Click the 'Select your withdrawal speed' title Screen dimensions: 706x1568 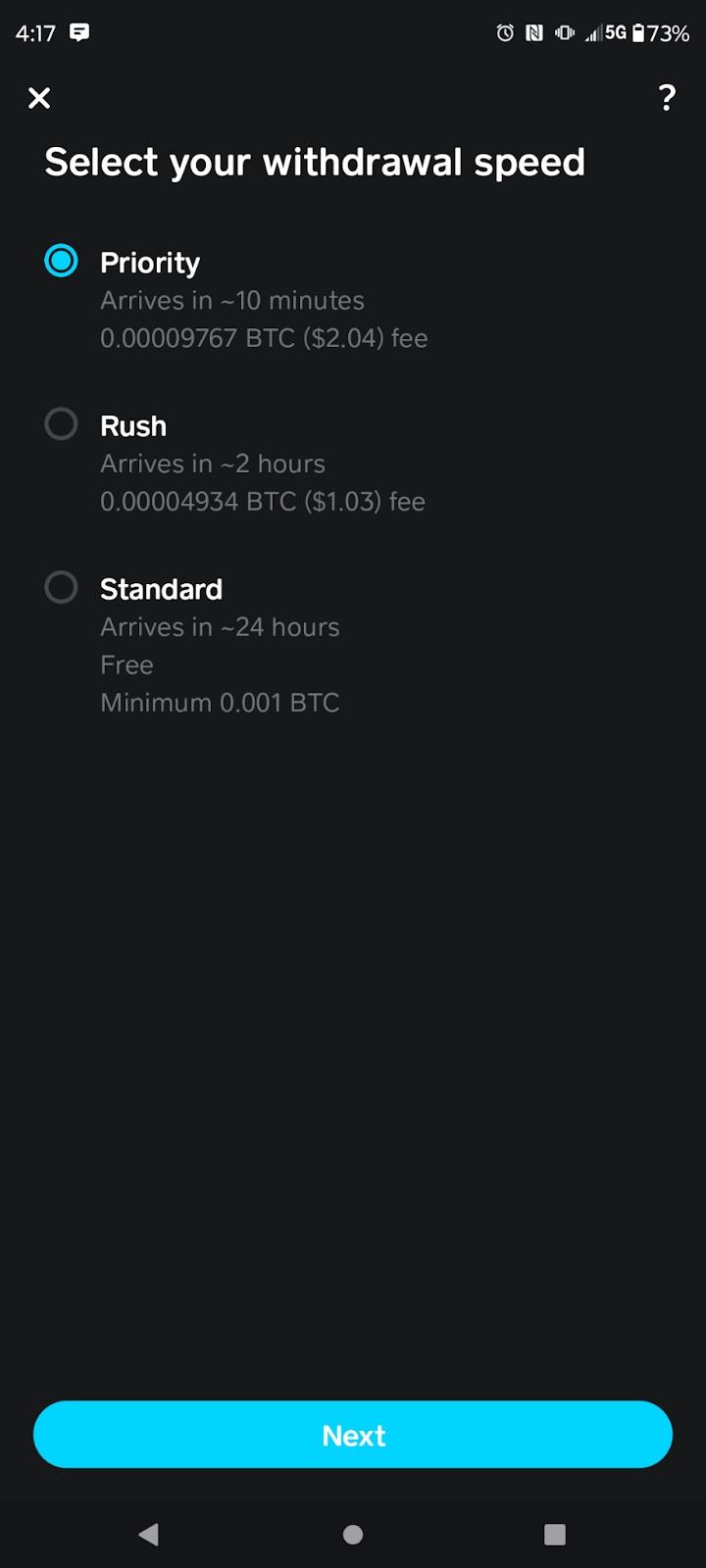point(314,161)
